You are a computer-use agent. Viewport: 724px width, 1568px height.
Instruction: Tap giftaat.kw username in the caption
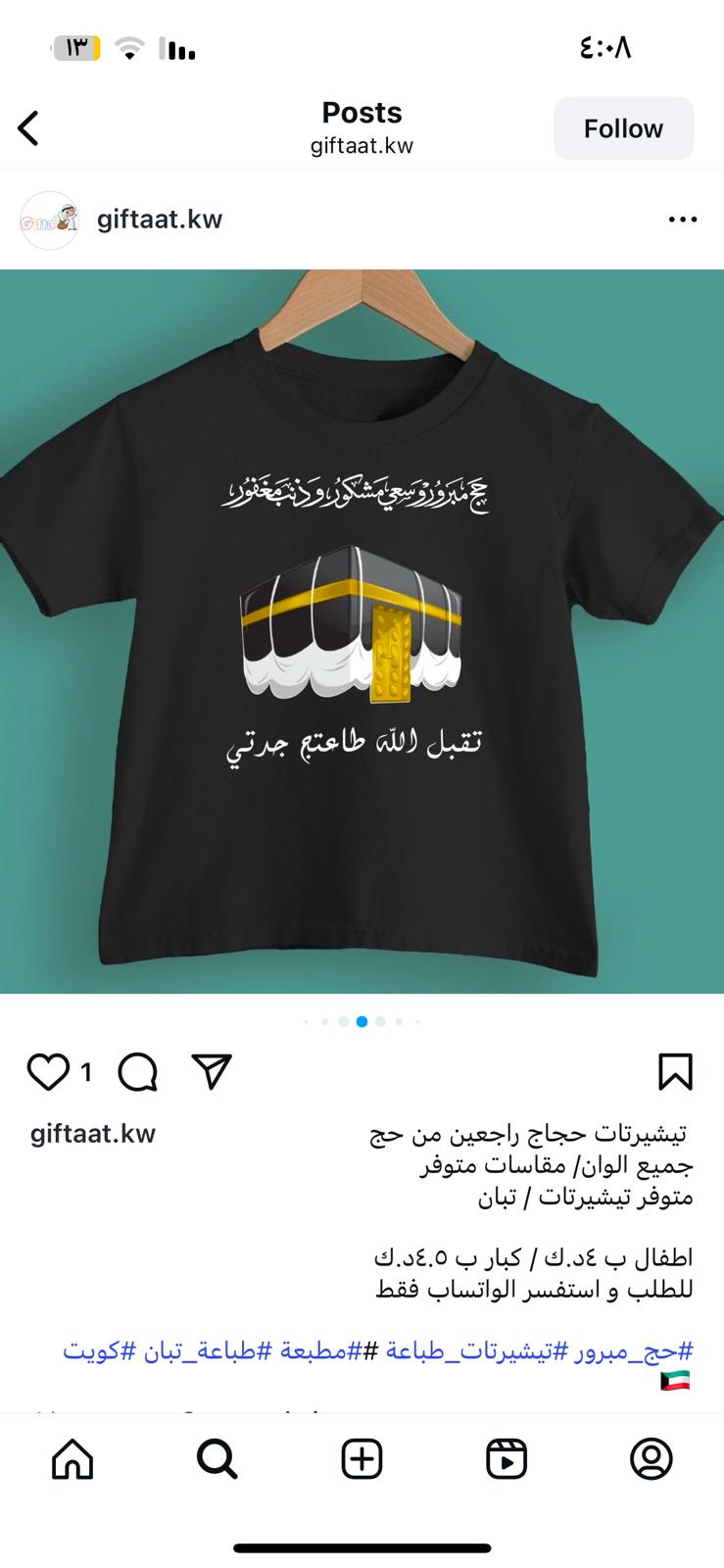[x=93, y=1134]
